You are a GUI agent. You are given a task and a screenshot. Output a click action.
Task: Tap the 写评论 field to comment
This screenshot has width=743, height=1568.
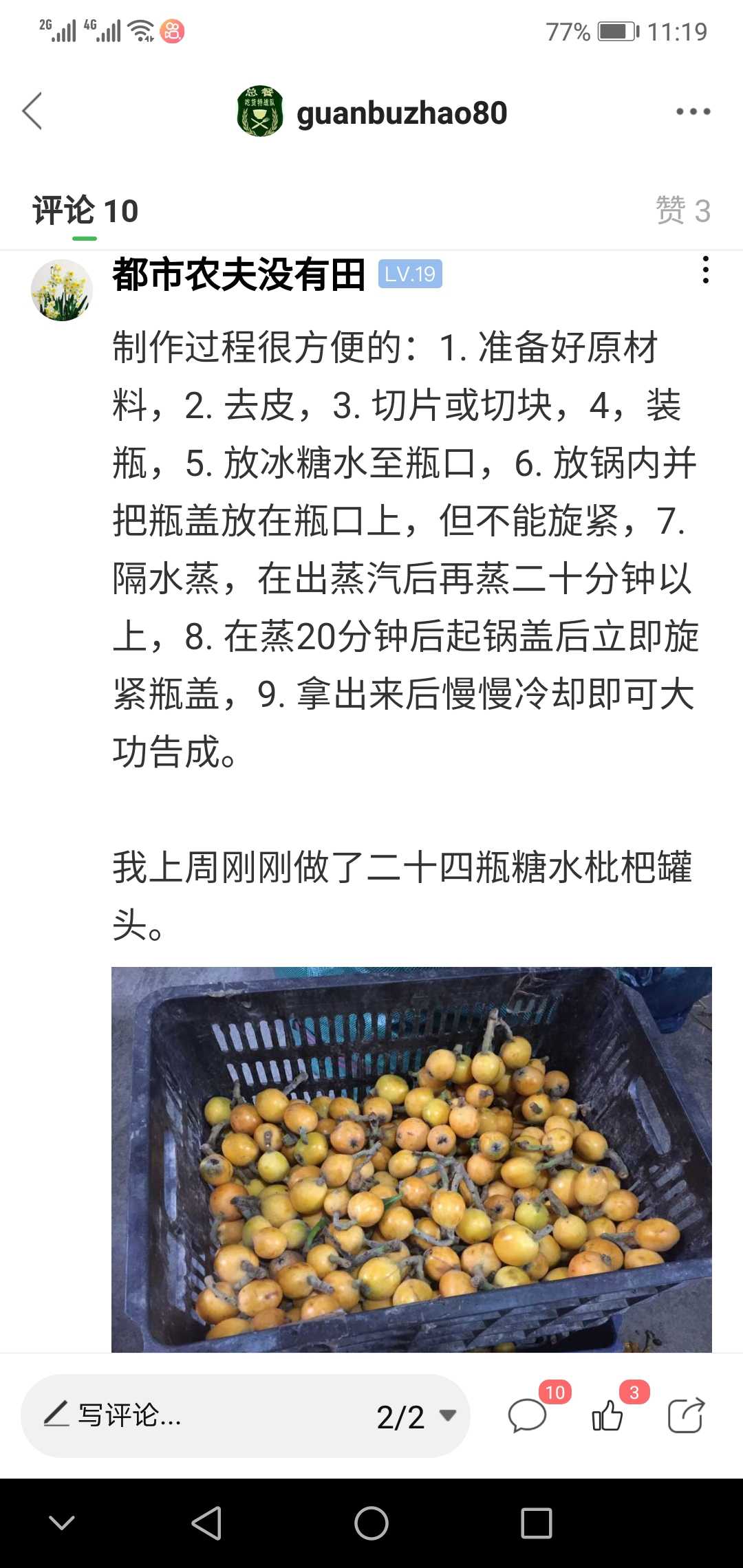[x=200, y=1415]
